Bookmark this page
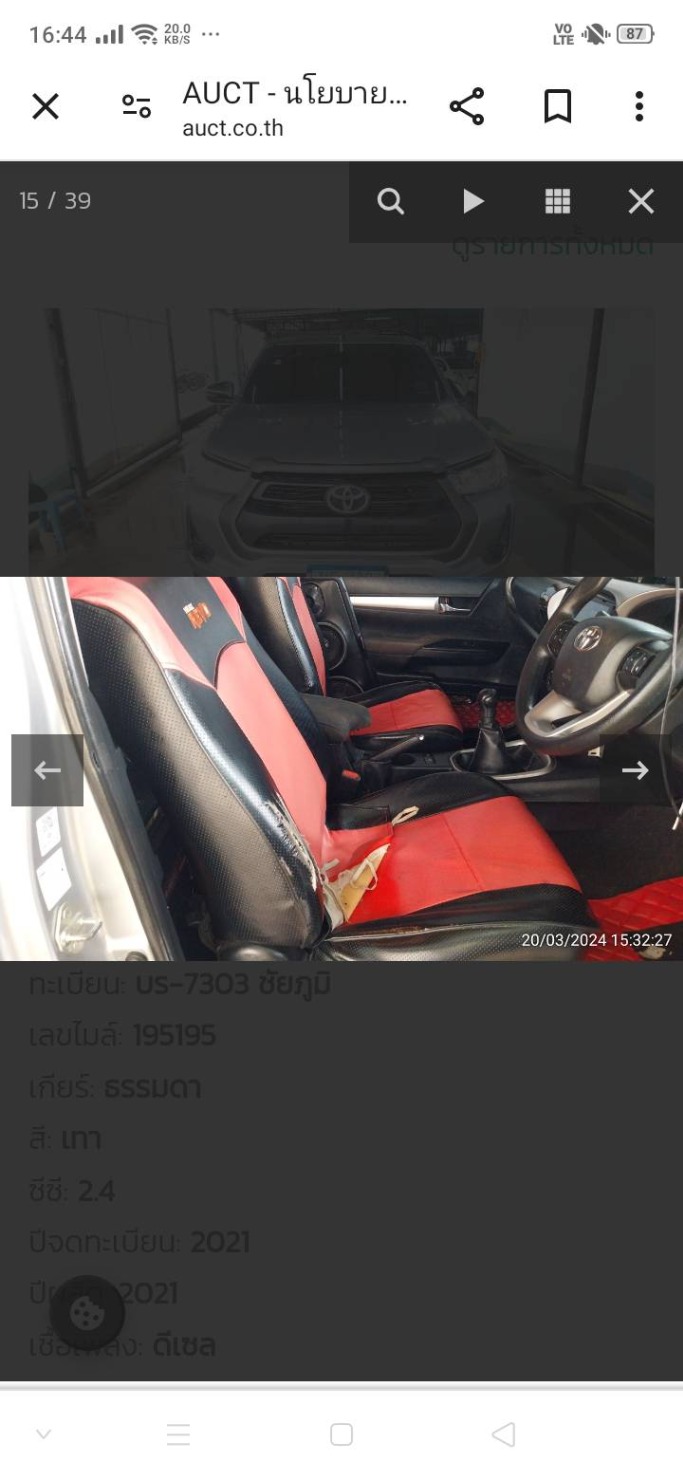 pyautogui.click(x=557, y=106)
